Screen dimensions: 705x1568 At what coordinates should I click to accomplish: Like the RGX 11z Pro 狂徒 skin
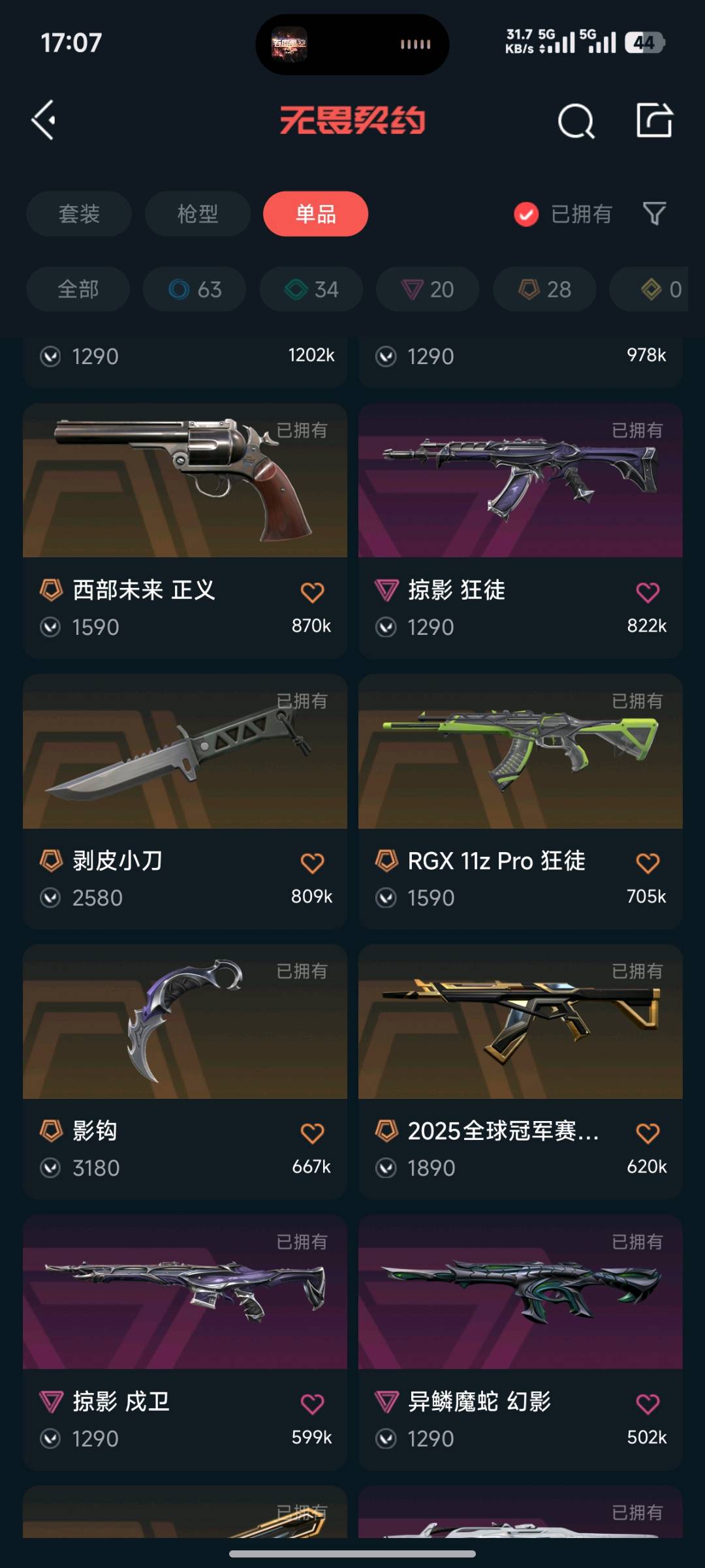point(648,863)
